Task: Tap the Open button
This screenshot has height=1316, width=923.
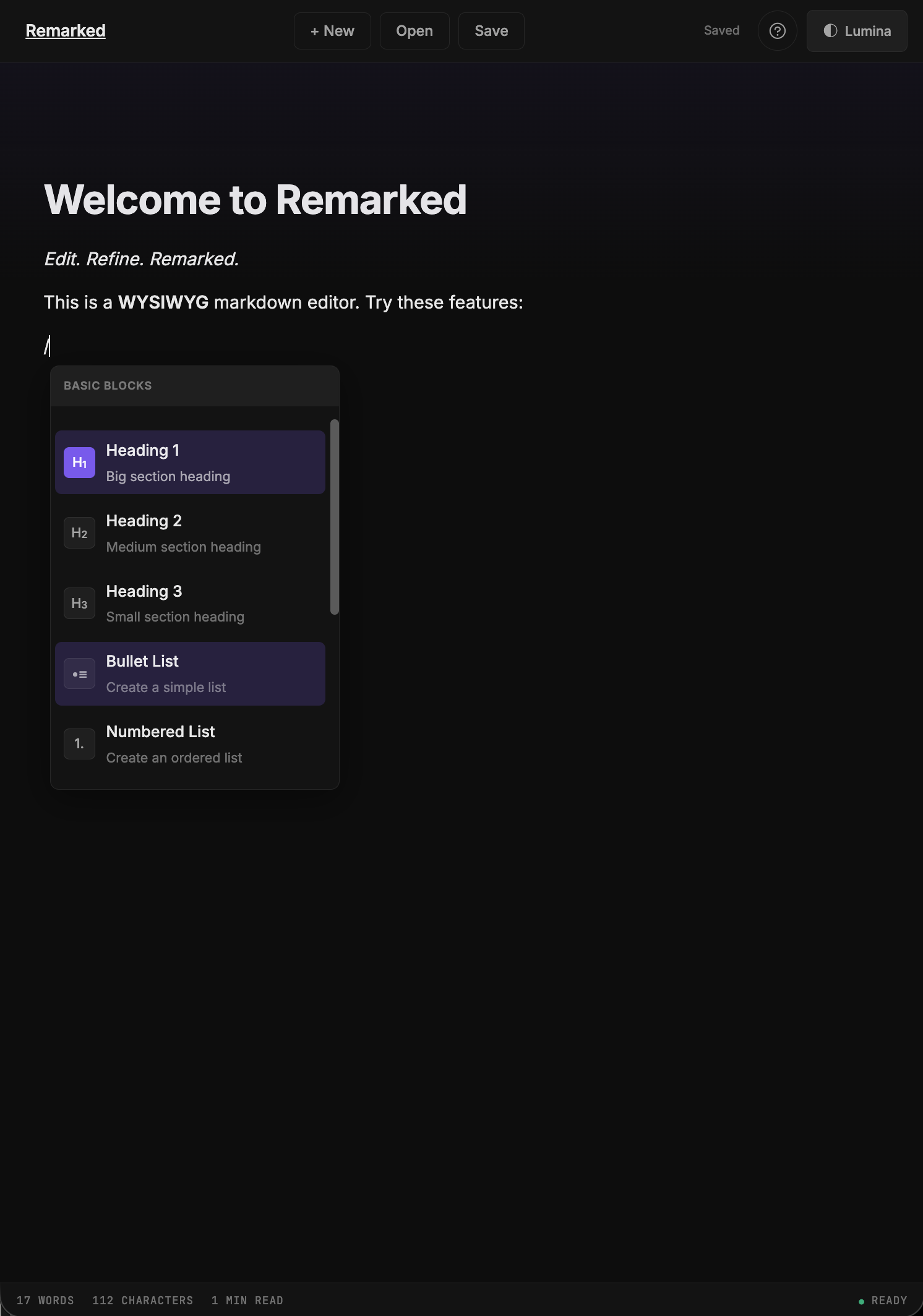Action: [414, 31]
